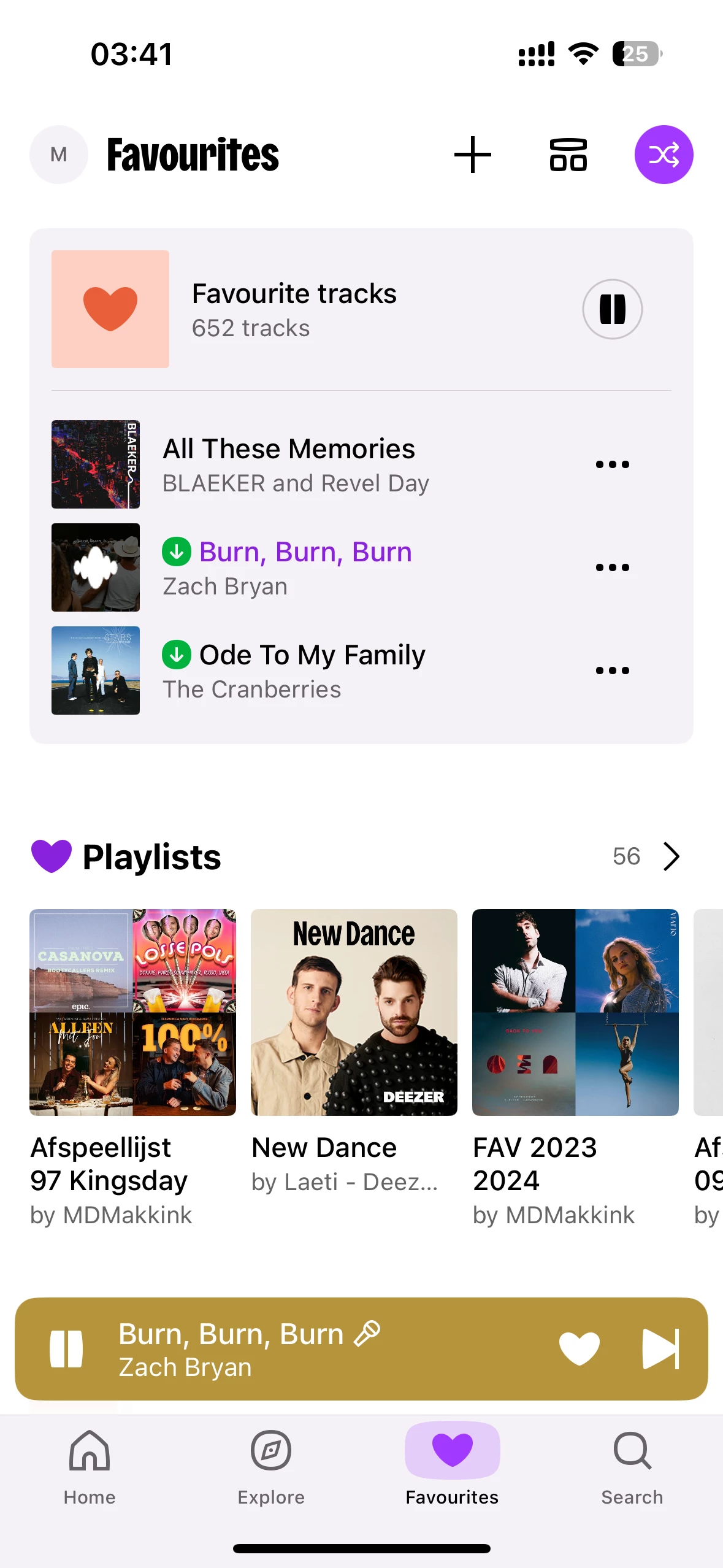Screen dimensions: 723x1568
Task: Open options for All These Memories
Action: point(612,464)
